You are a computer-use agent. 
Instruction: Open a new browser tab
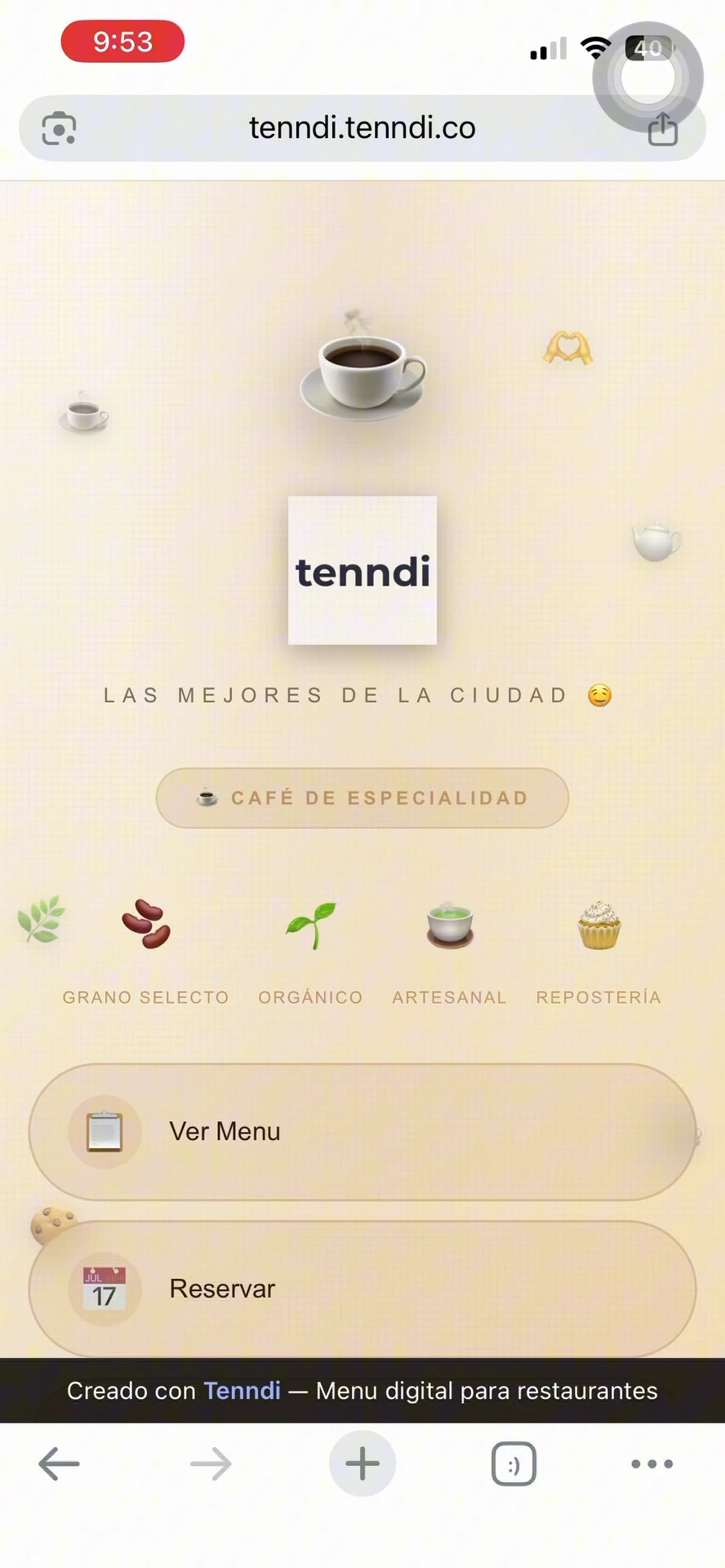point(362,1463)
